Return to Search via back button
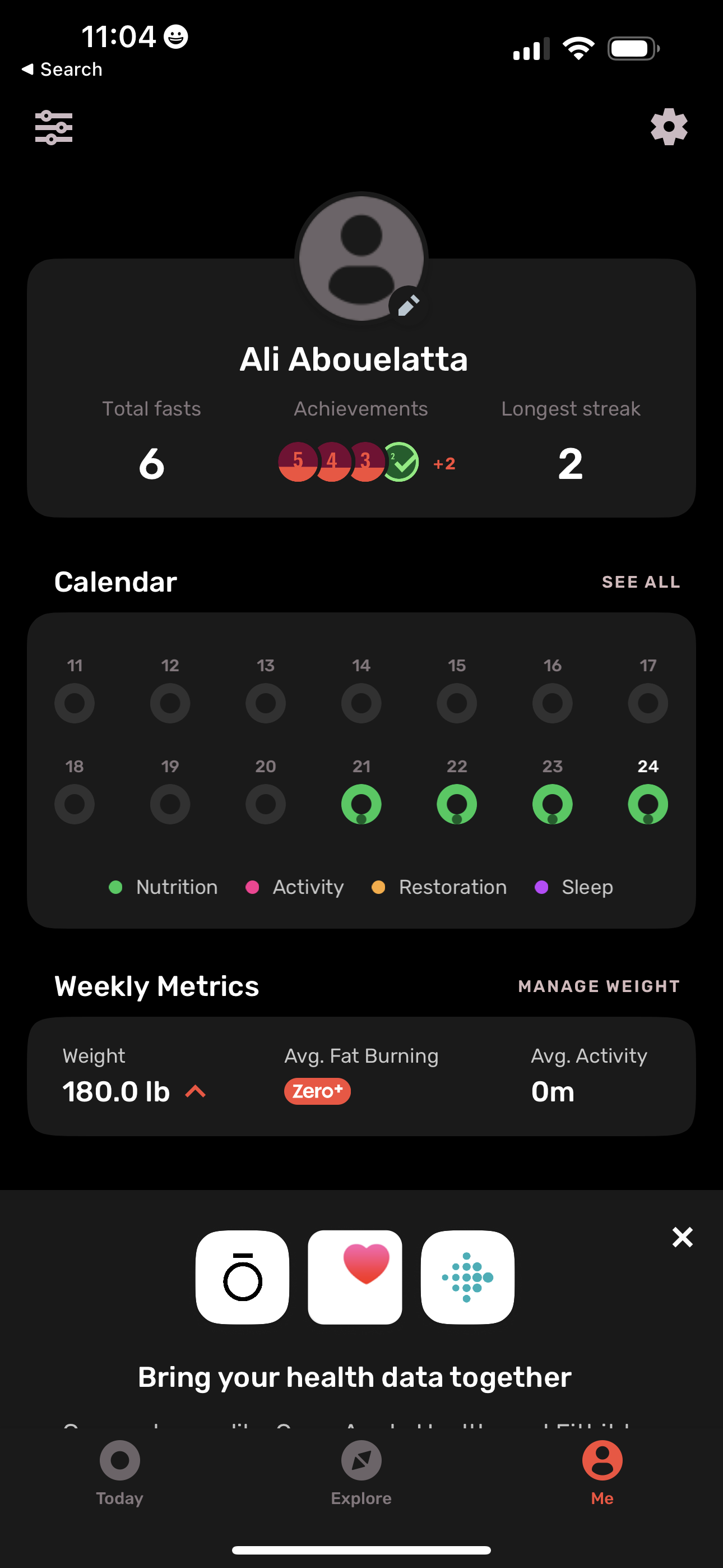The height and width of the screenshot is (1568, 723). (x=61, y=69)
